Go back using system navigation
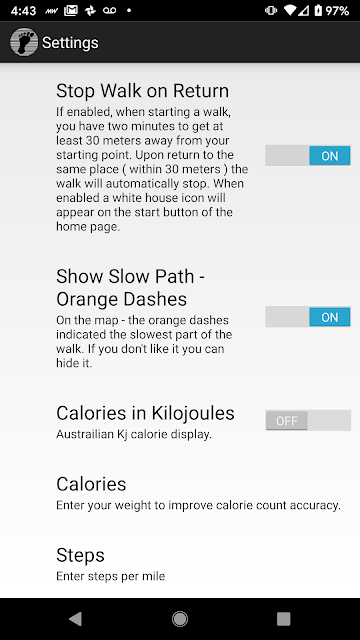360x640 pixels. [76, 619]
